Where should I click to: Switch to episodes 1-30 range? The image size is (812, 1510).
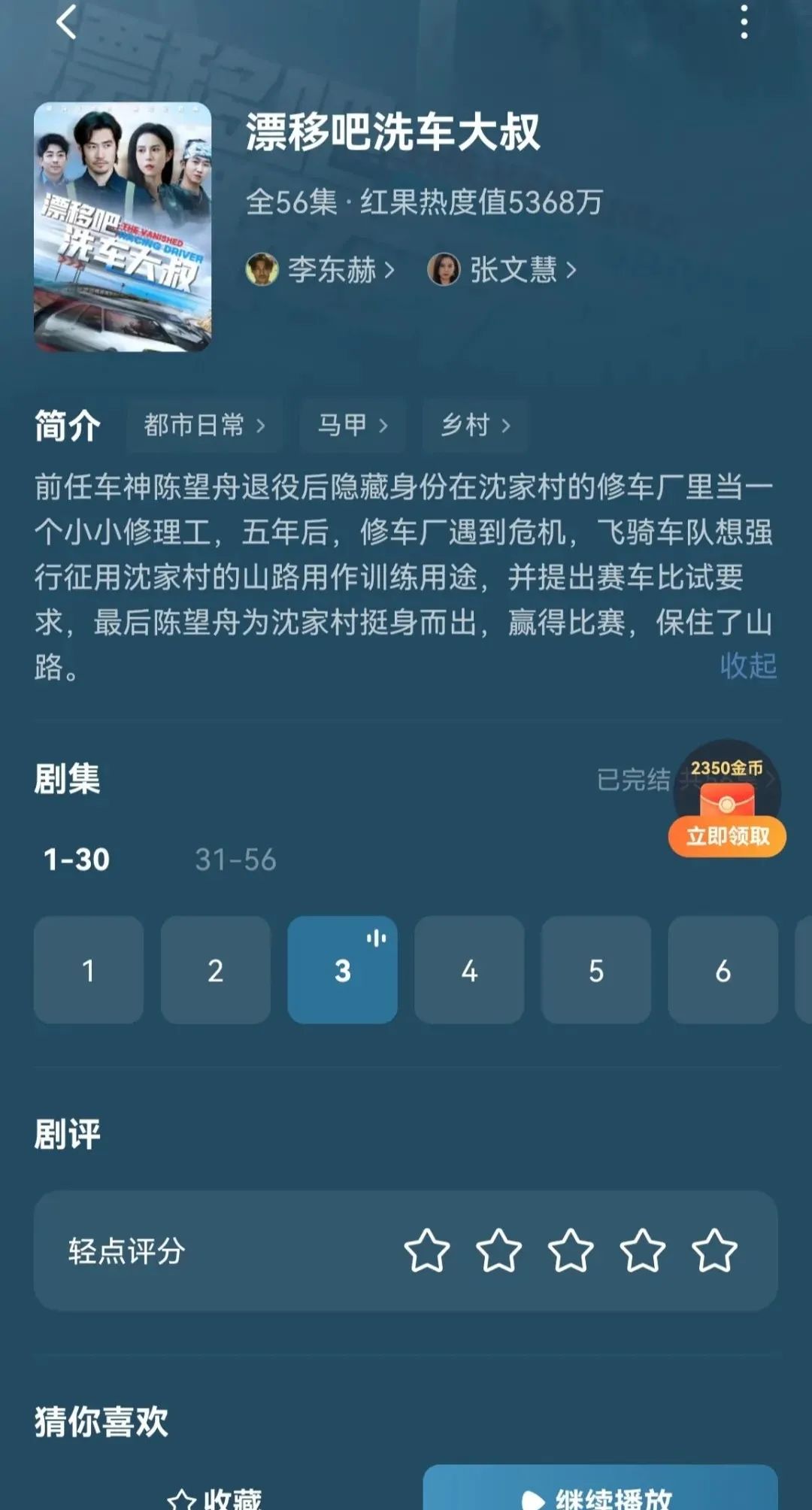point(77,860)
